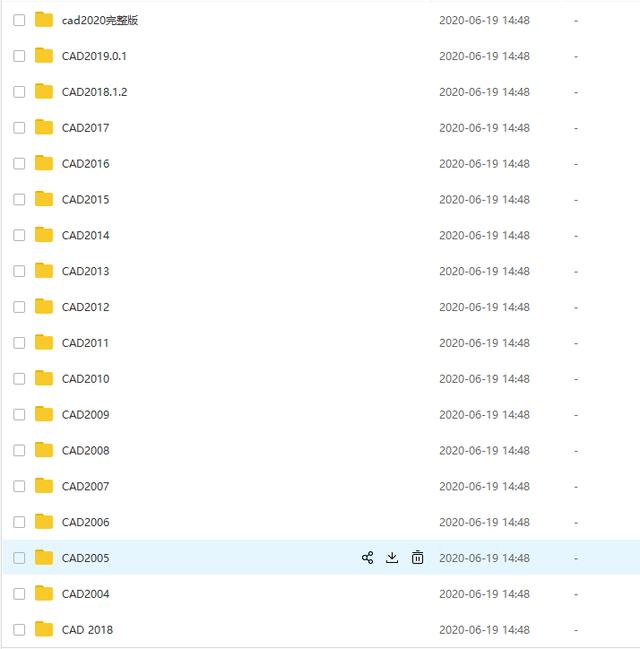Open the CAD2015 folder

pos(85,200)
